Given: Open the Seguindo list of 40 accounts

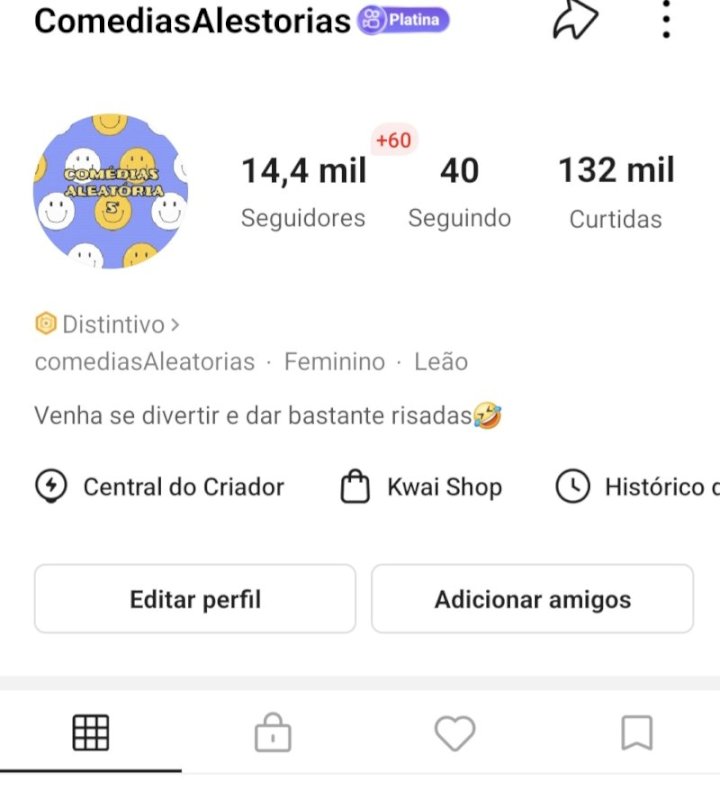Looking at the screenshot, I should pos(460,190).
